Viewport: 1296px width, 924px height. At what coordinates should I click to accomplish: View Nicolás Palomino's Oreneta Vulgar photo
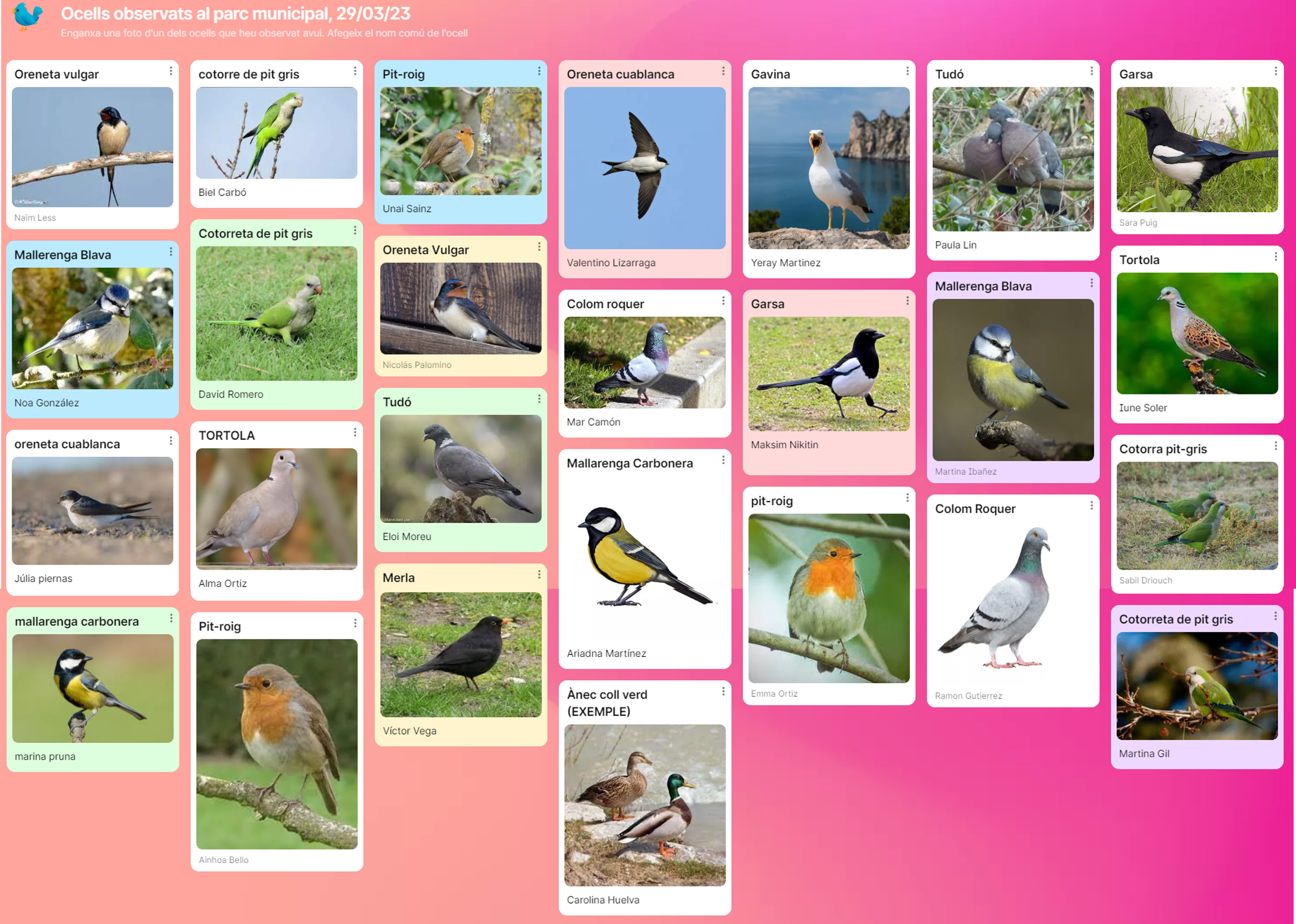[x=460, y=308]
